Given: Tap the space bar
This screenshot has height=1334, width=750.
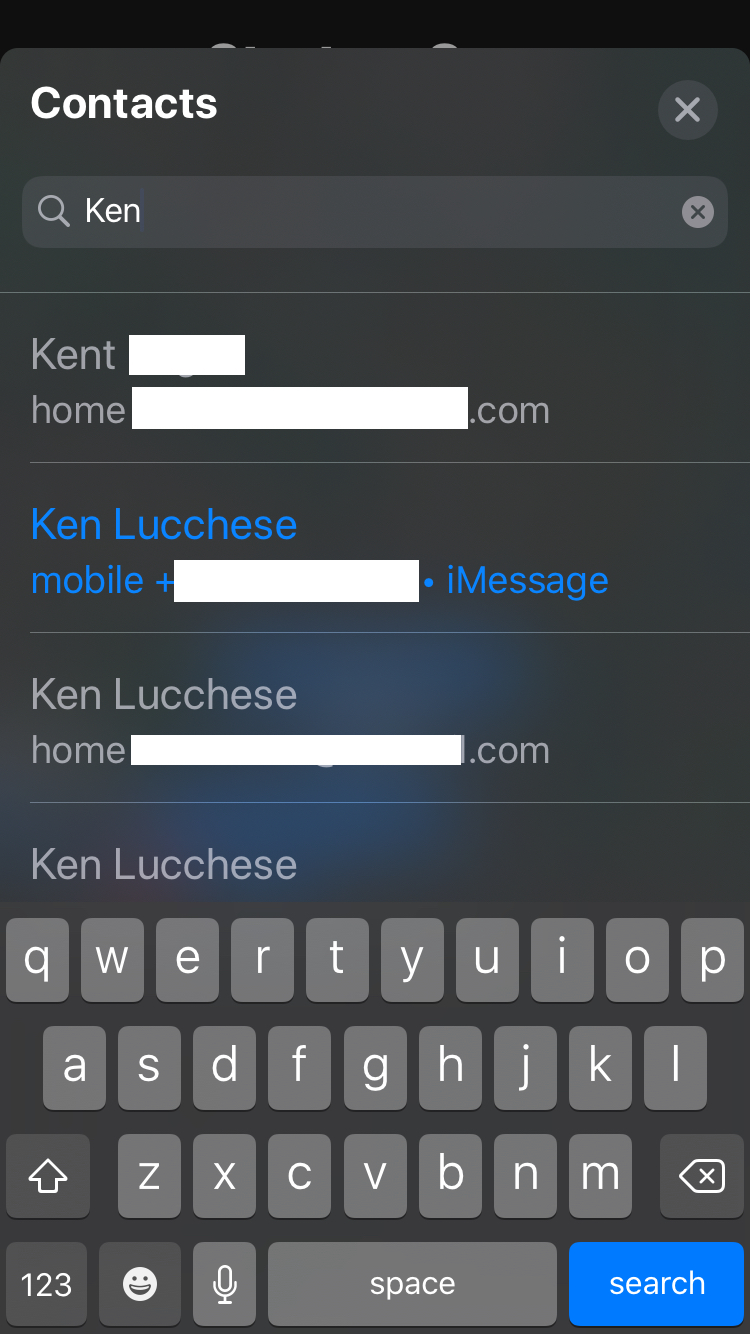Looking at the screenshot, I should 412,1283.
